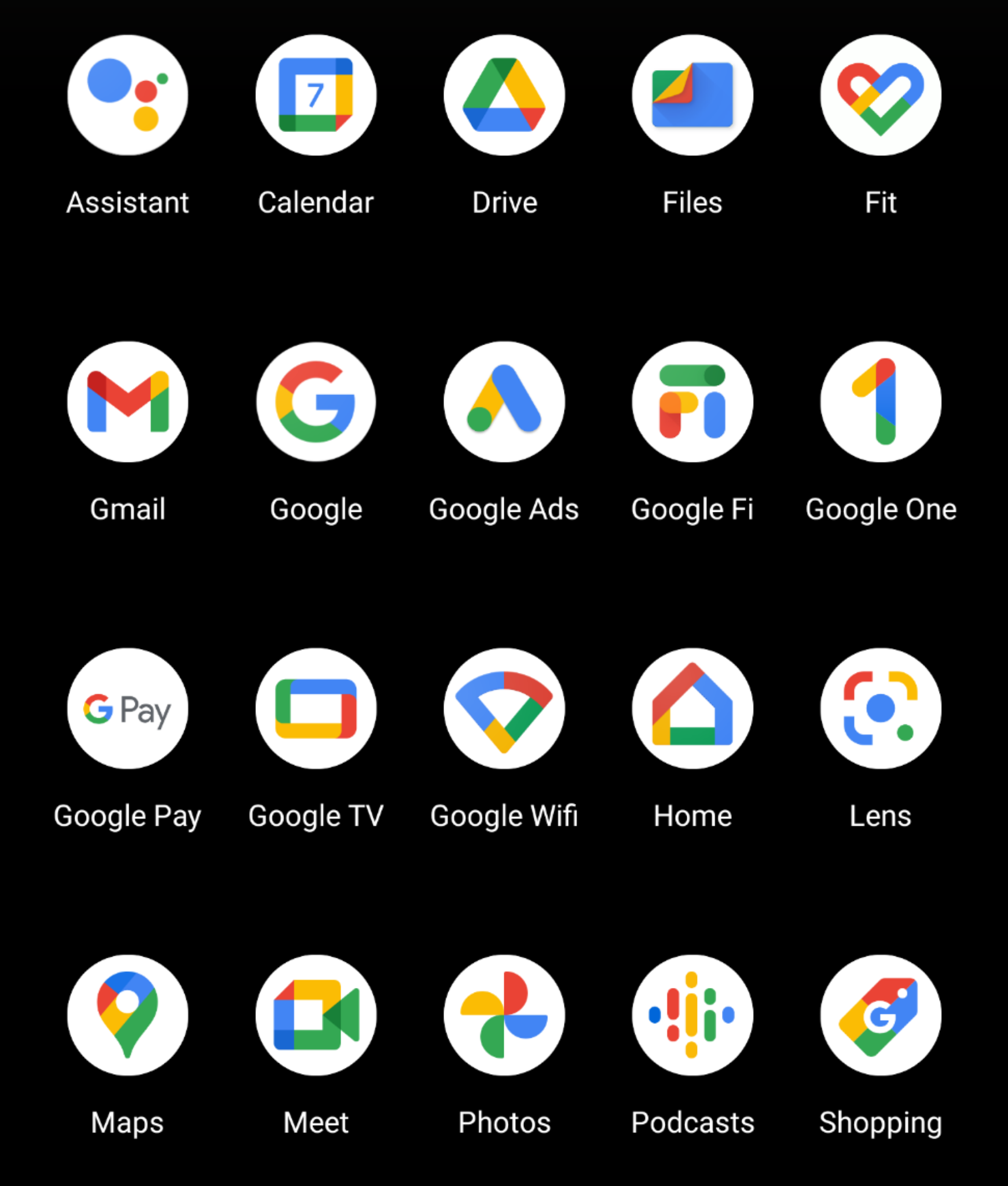This screenshot has width=1008, height=1186.
Task: Open the Home app
Action: click(x=692, y=709)
